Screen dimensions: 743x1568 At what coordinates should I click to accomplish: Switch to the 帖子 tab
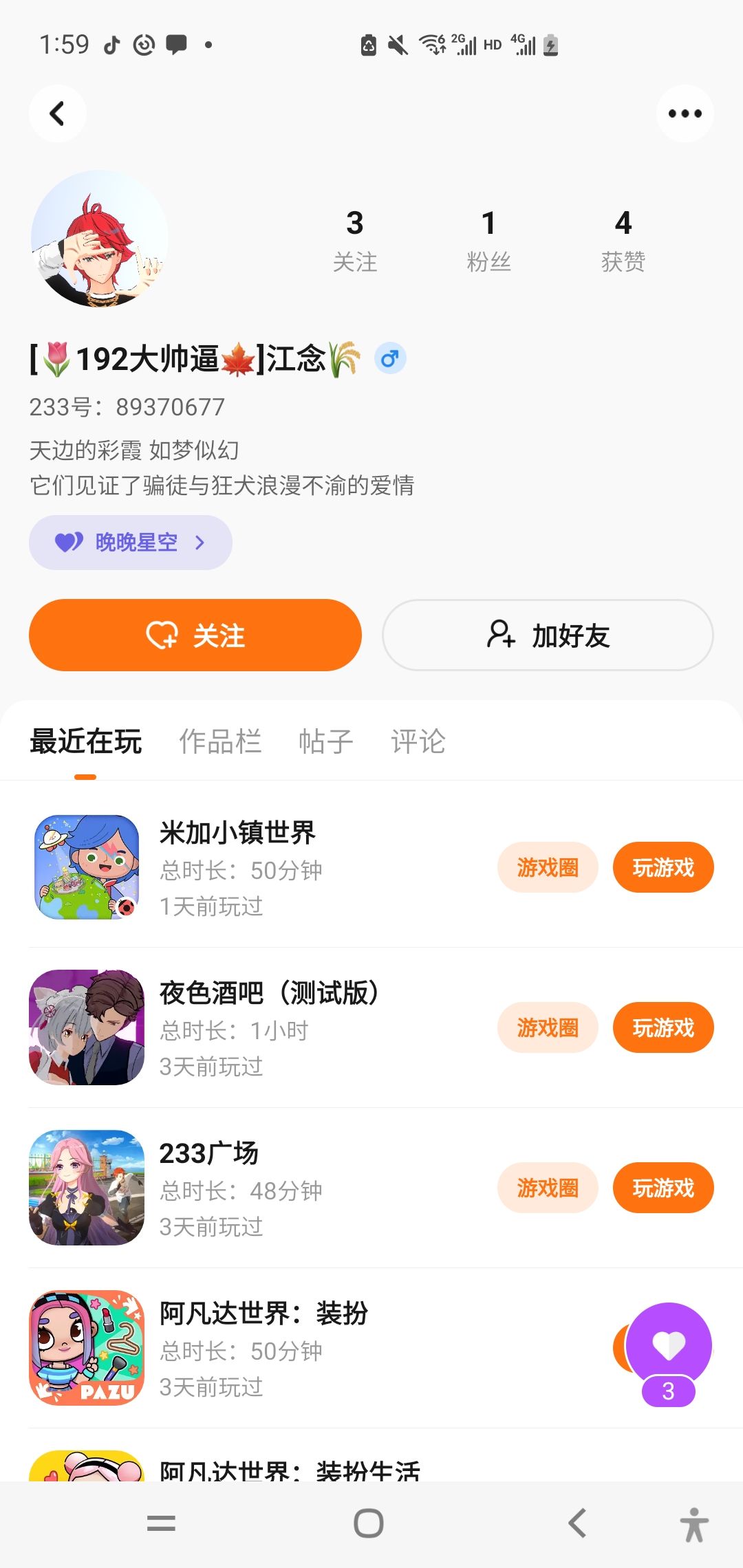(x=325, y=741)
